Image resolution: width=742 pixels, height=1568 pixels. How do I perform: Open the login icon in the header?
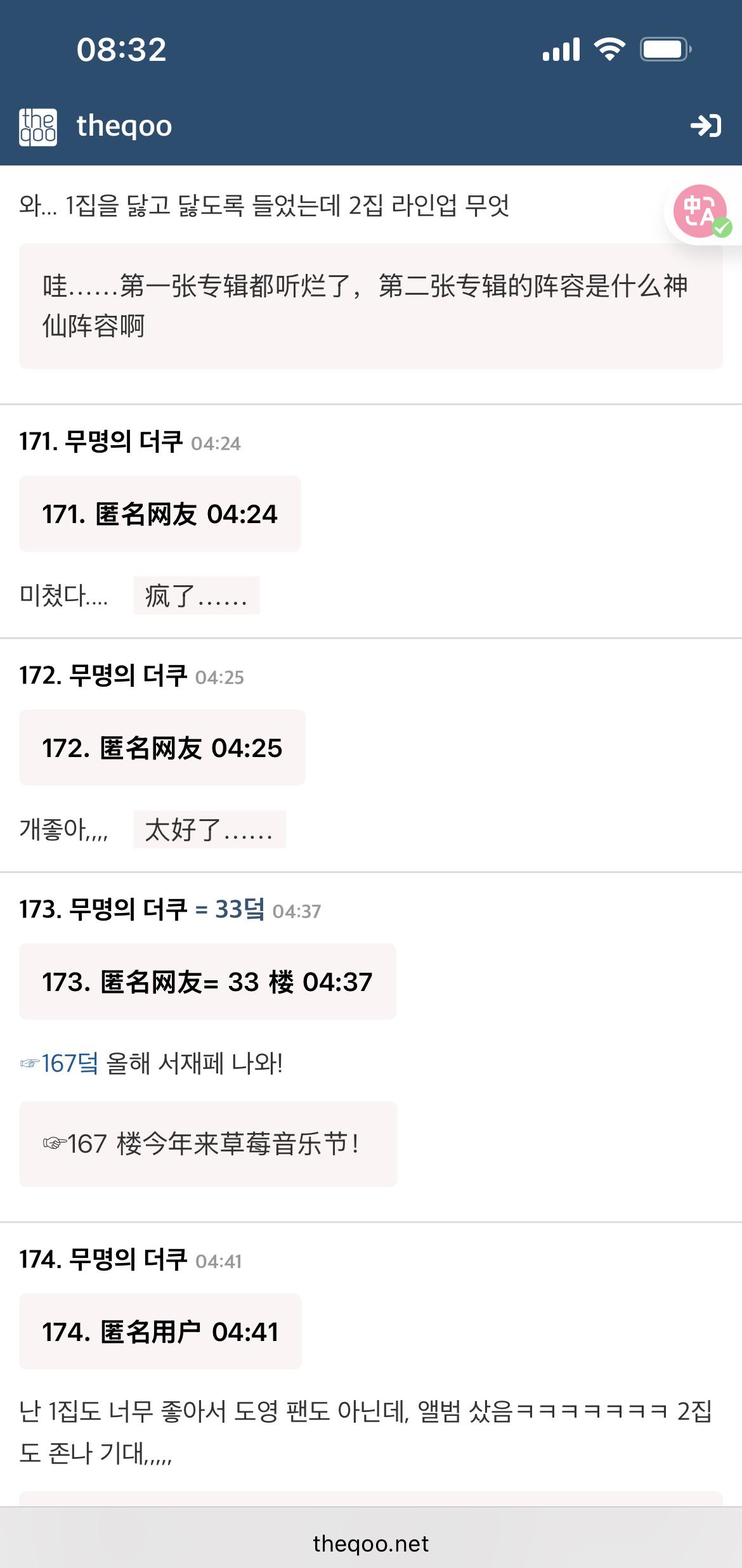(x=705, y=126)
